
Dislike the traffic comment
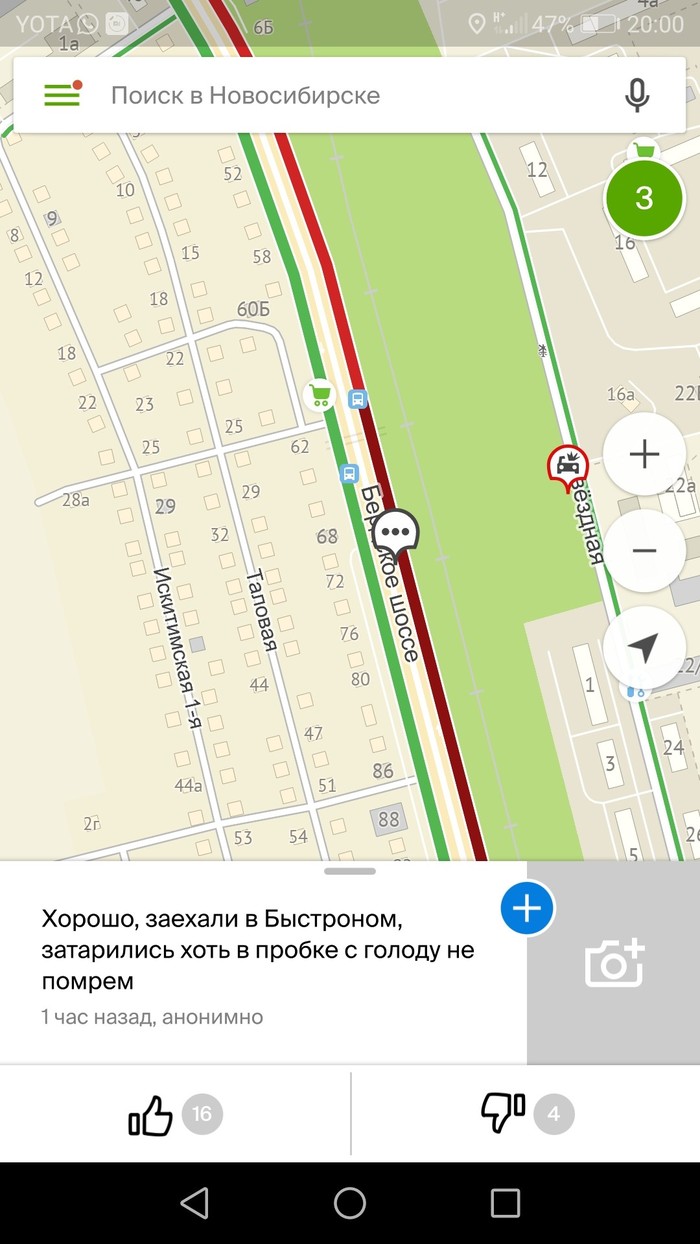503,1113
